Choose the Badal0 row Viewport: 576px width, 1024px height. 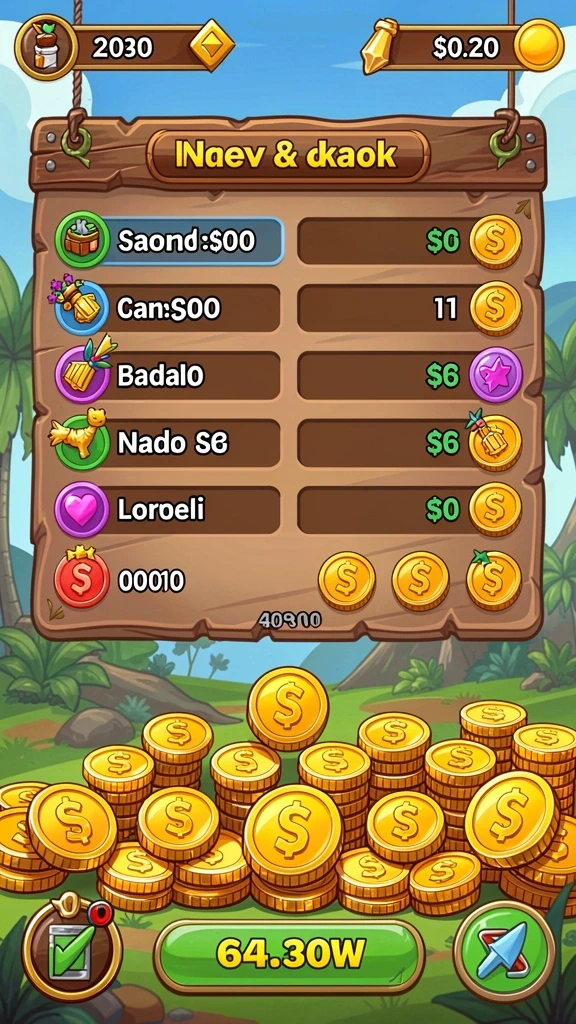point(168,376)
